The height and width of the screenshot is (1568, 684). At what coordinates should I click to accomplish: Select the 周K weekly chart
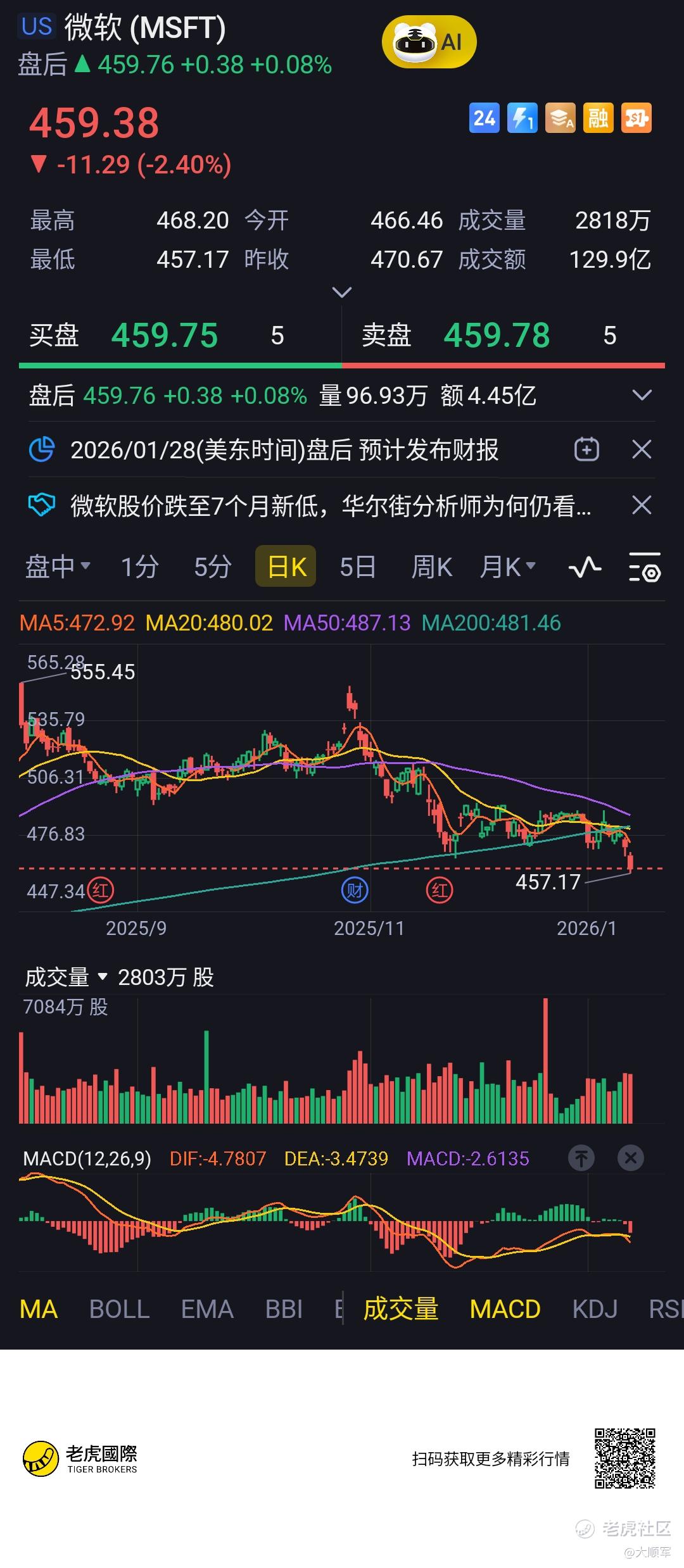tap(431, 567)
